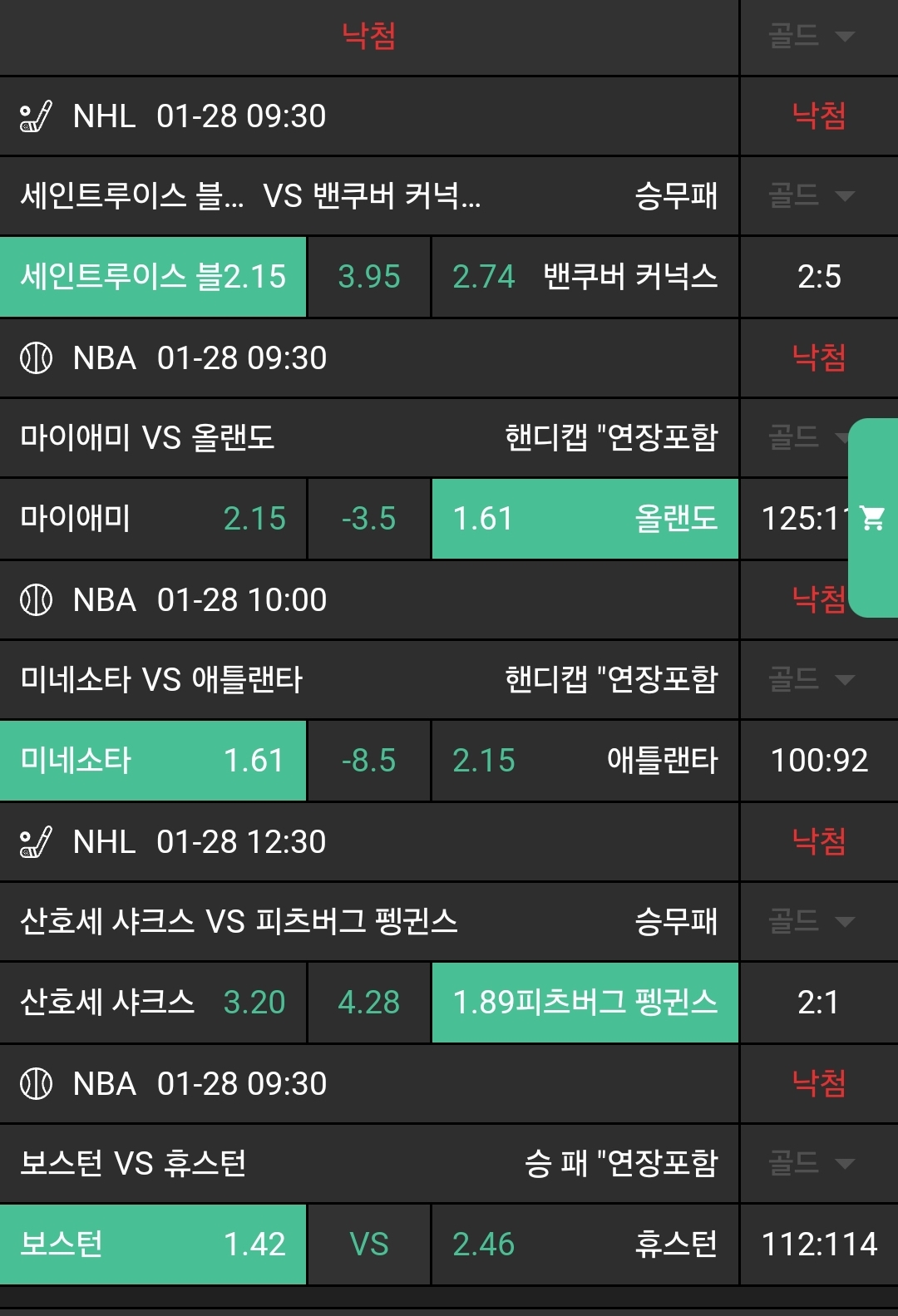This screenshot has width=898, height=1316.
Task: Choose 밴쿠버 커넉스 odds 2.74
Action: coord(585,277)
